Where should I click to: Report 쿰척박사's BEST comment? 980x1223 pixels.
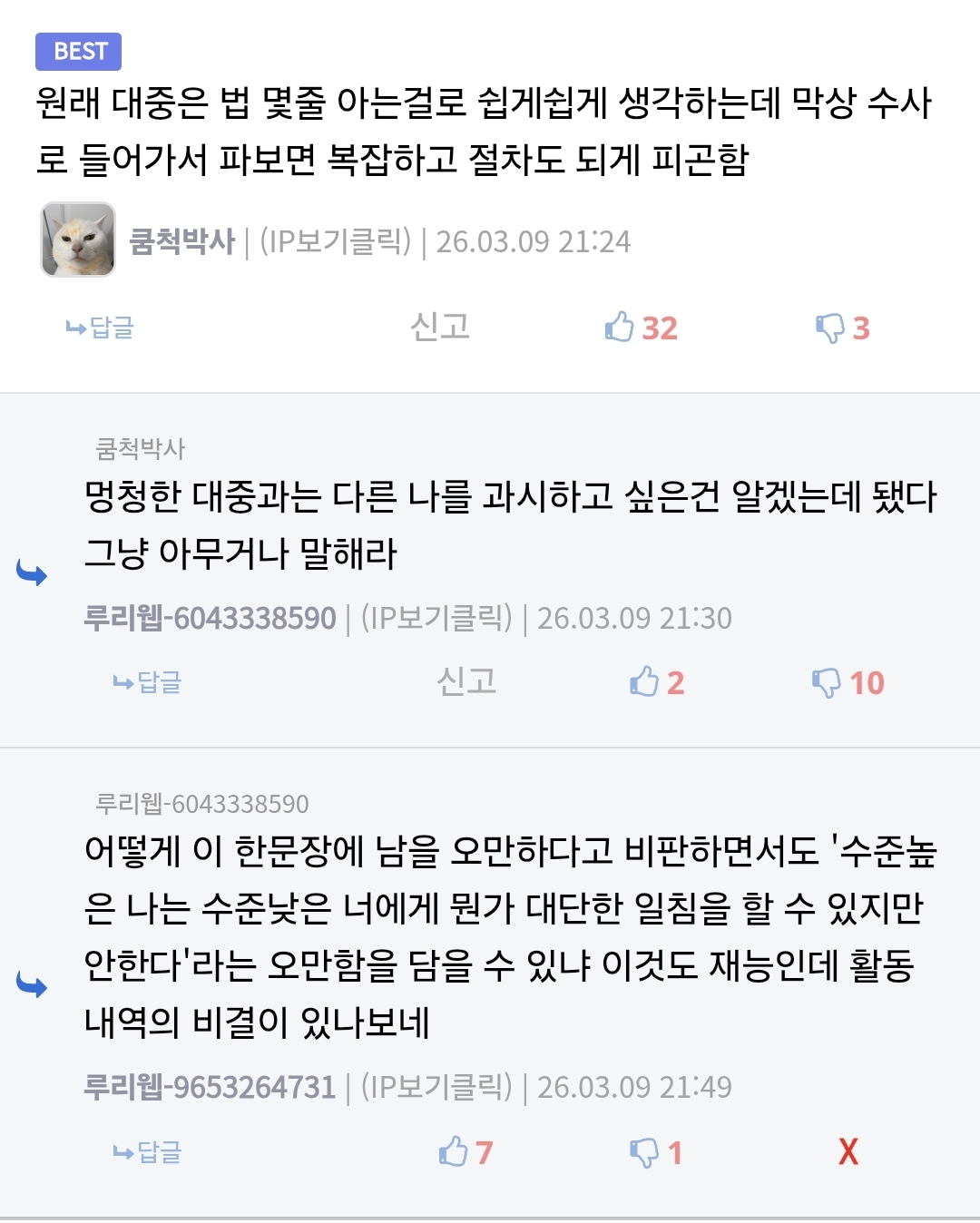pos(440,327)
